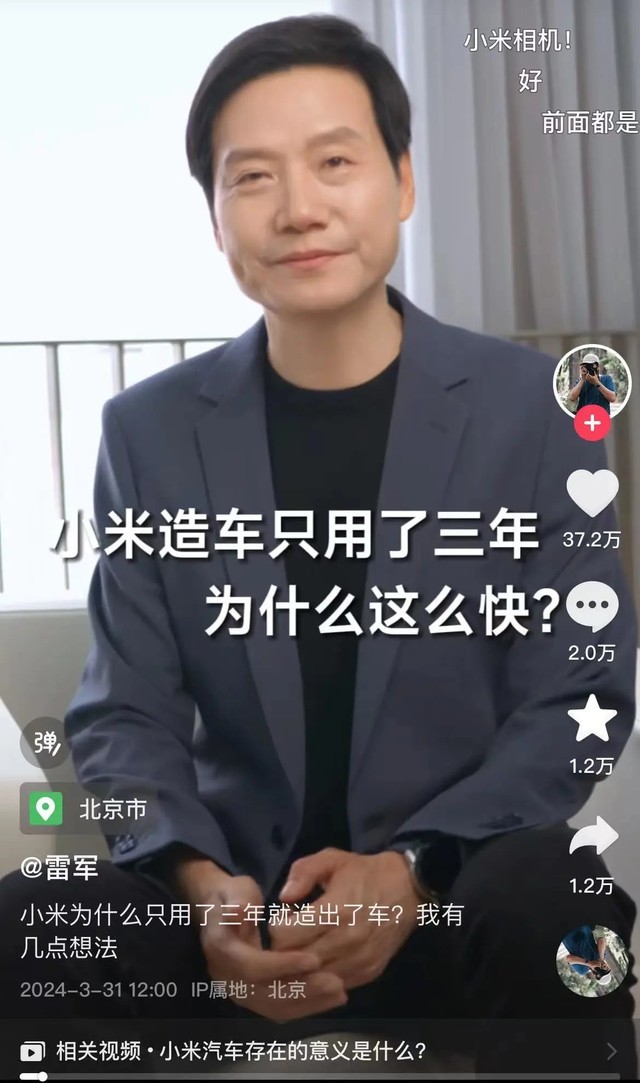Tap the video progress bar at the bottom
640x1083 pixels.
pos(320,1077)
